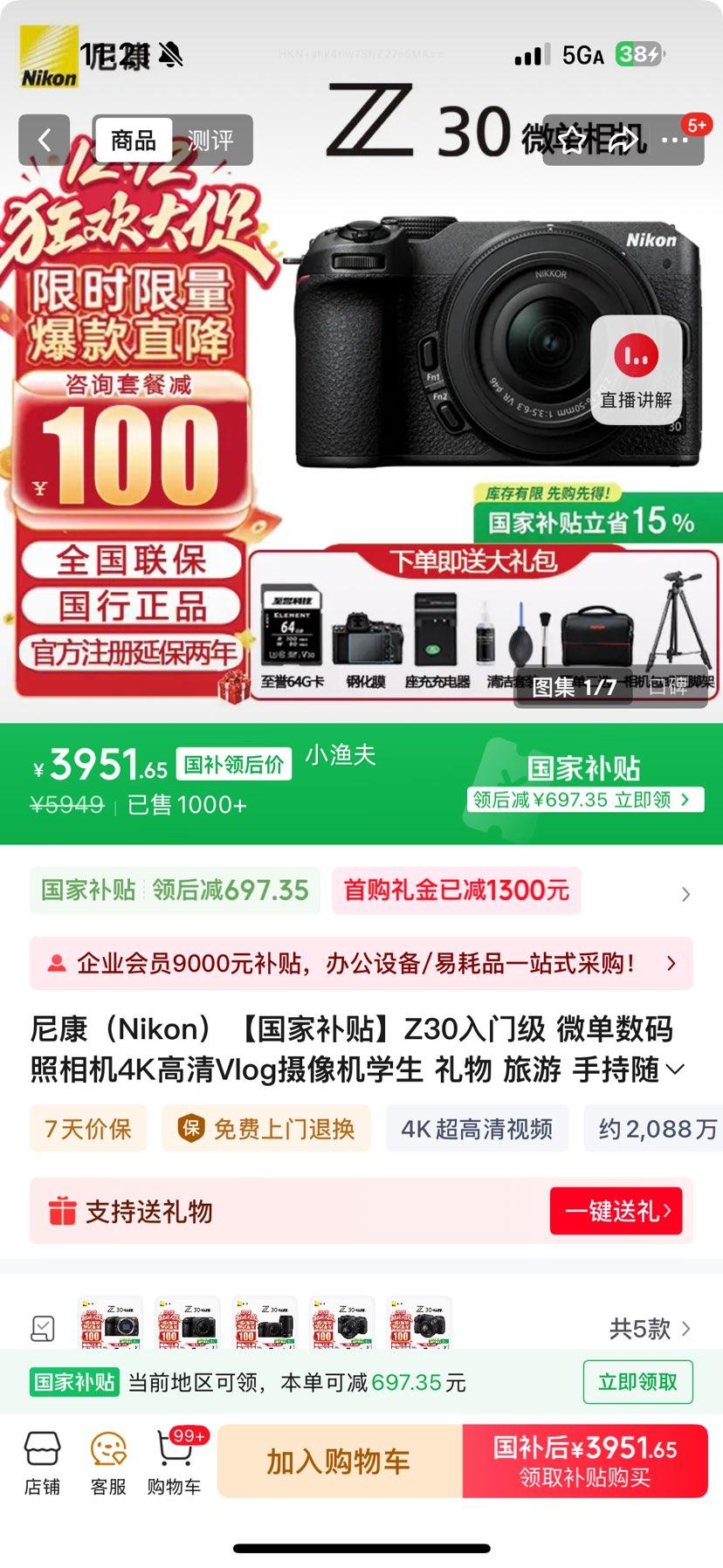This screenshot has width=723, height=1568.
Task: Toggle the muted notification bell icon
Action: click(x=171, y=52)
